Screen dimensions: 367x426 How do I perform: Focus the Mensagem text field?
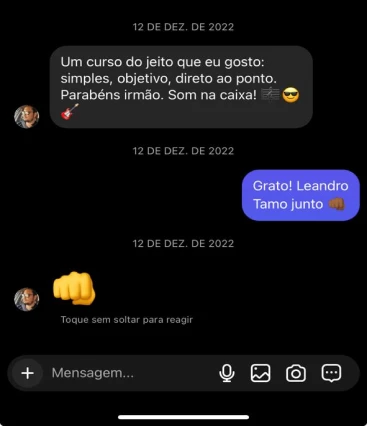[x=130, y=373]
